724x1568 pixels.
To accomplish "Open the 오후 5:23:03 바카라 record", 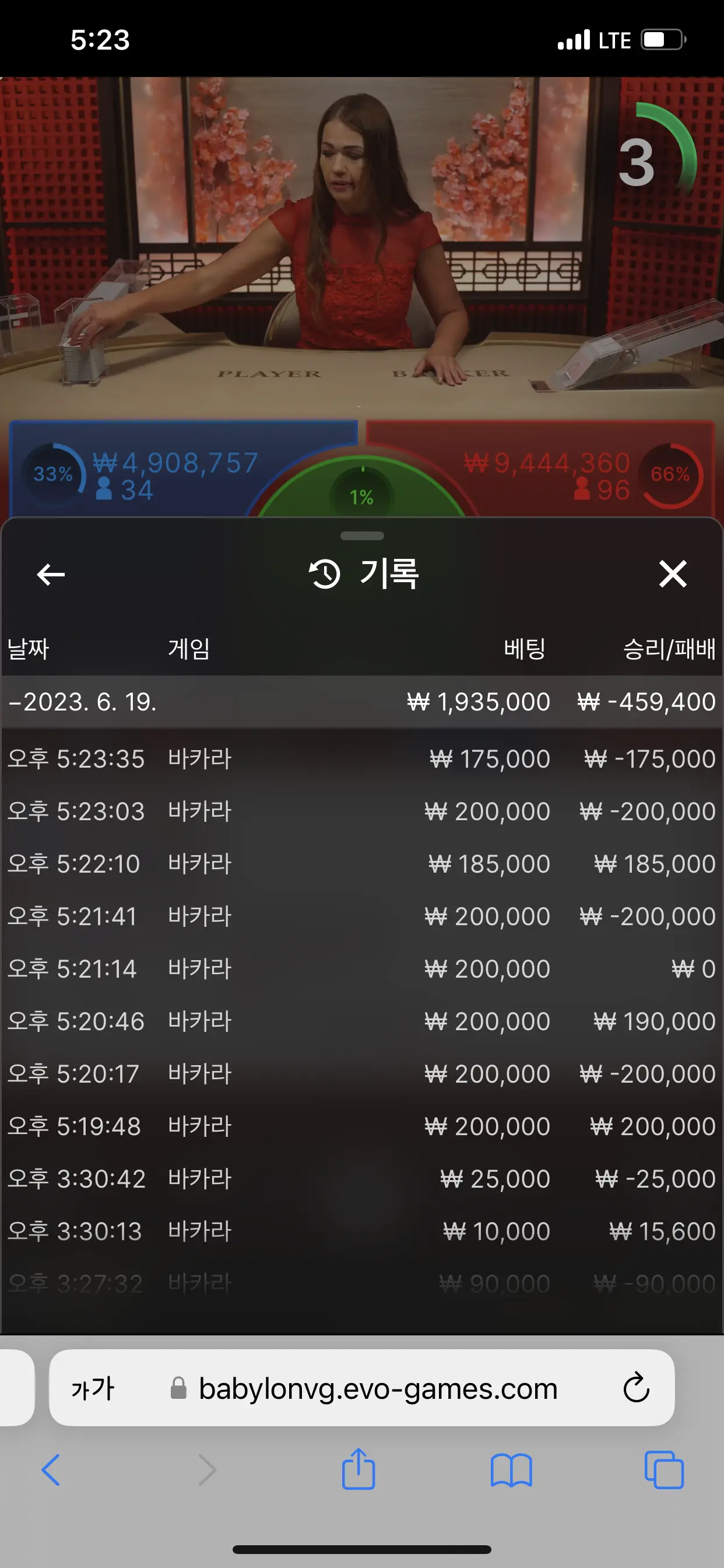I will tap(362, 811).
